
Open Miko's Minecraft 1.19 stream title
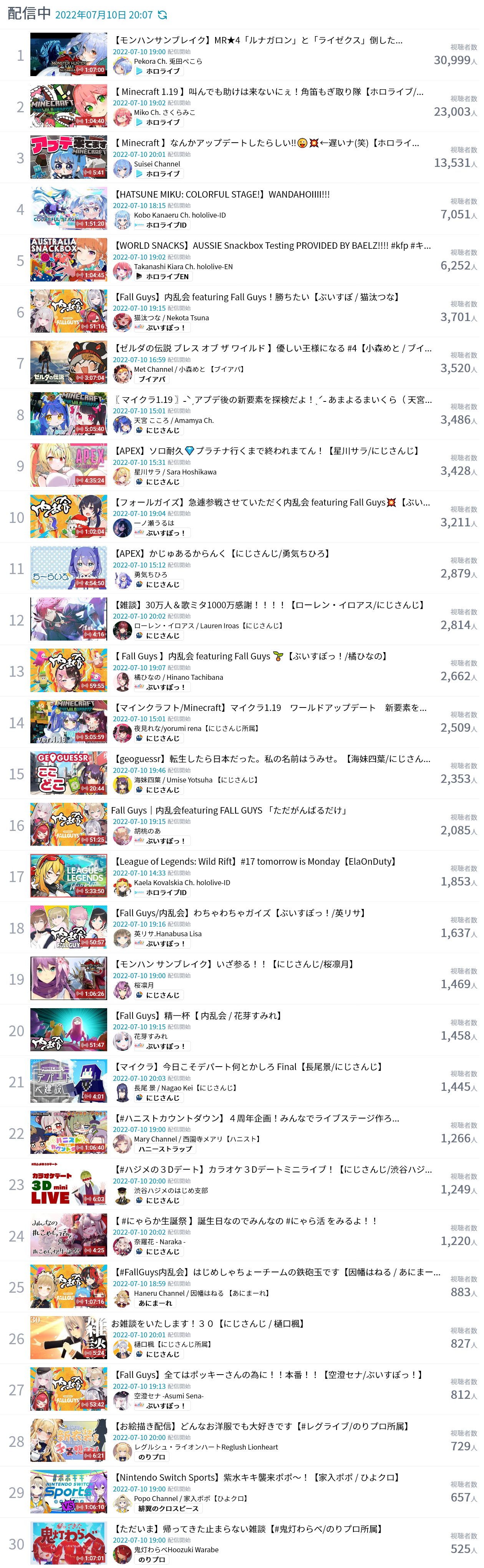point(267,92)
